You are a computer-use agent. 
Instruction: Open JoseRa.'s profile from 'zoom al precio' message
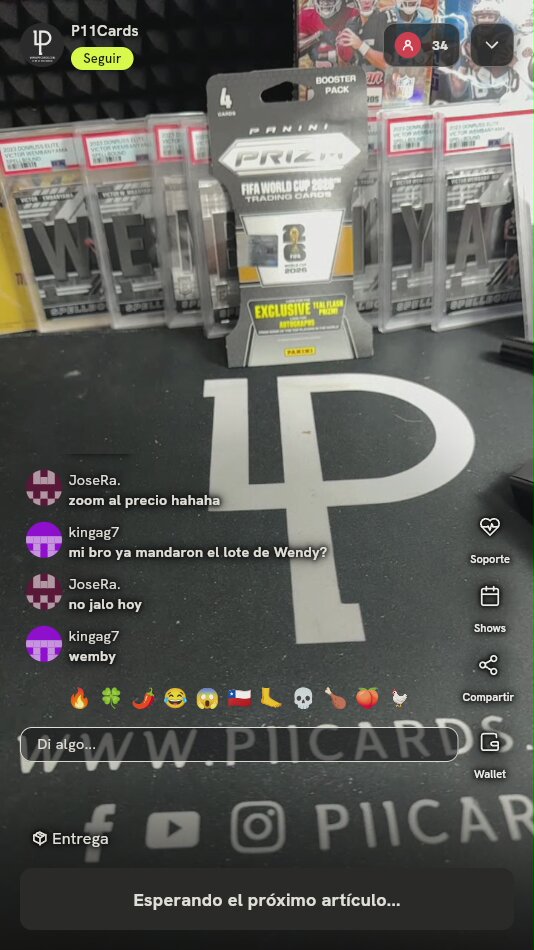(44, 488)
